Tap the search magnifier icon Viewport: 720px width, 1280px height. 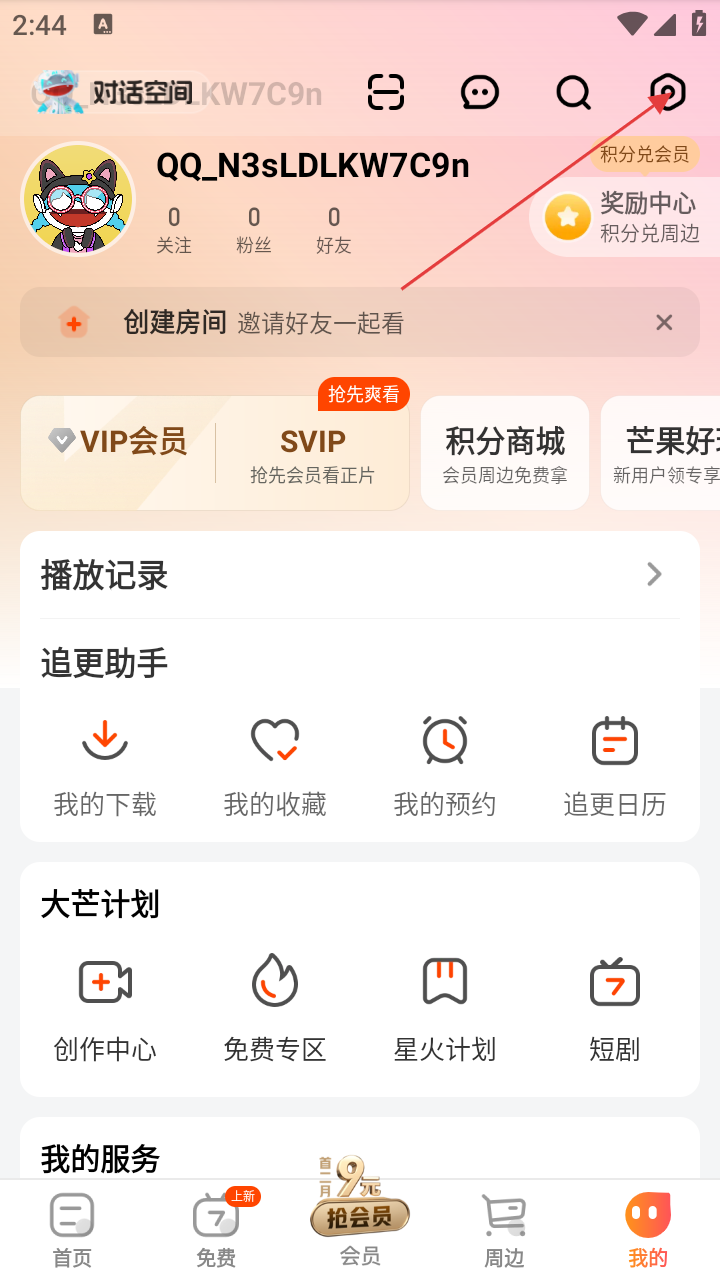click(573, 93)
